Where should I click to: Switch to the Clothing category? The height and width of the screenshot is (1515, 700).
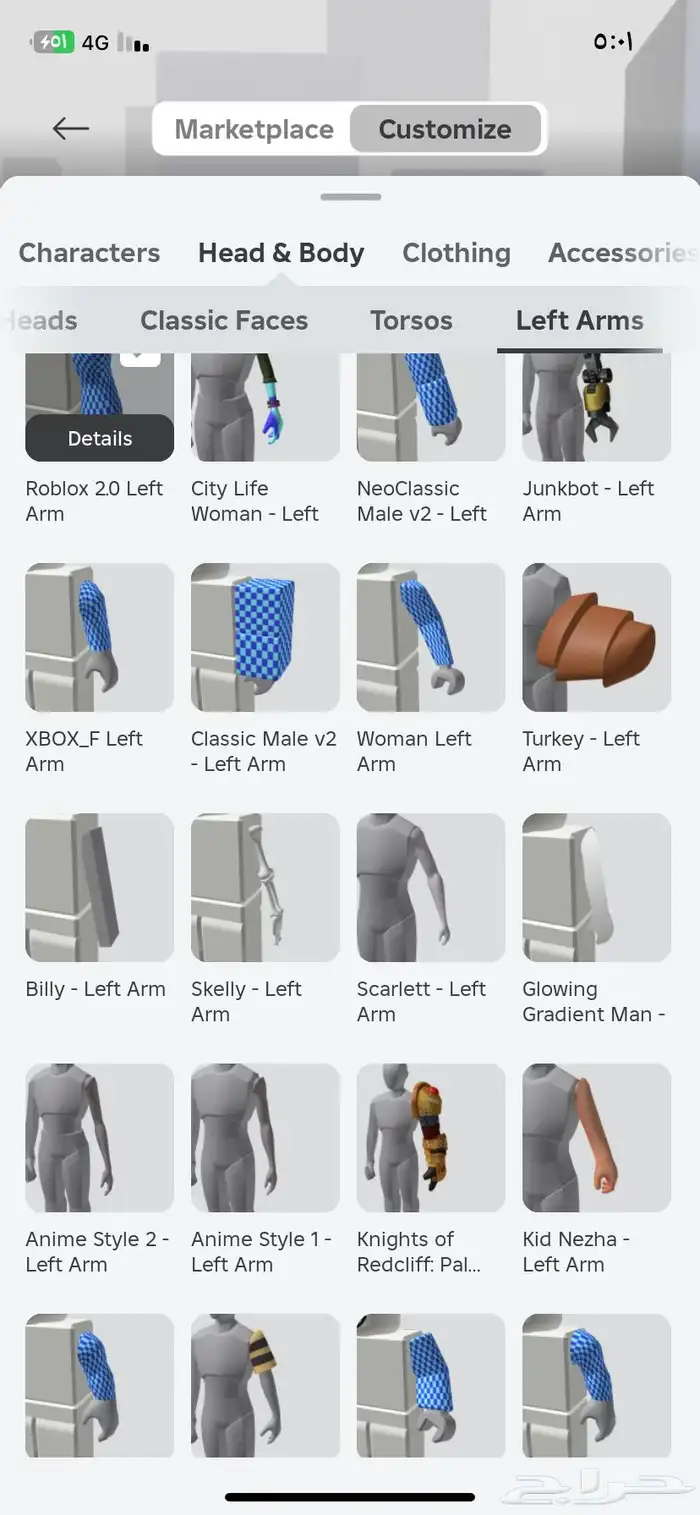point(456,252)
